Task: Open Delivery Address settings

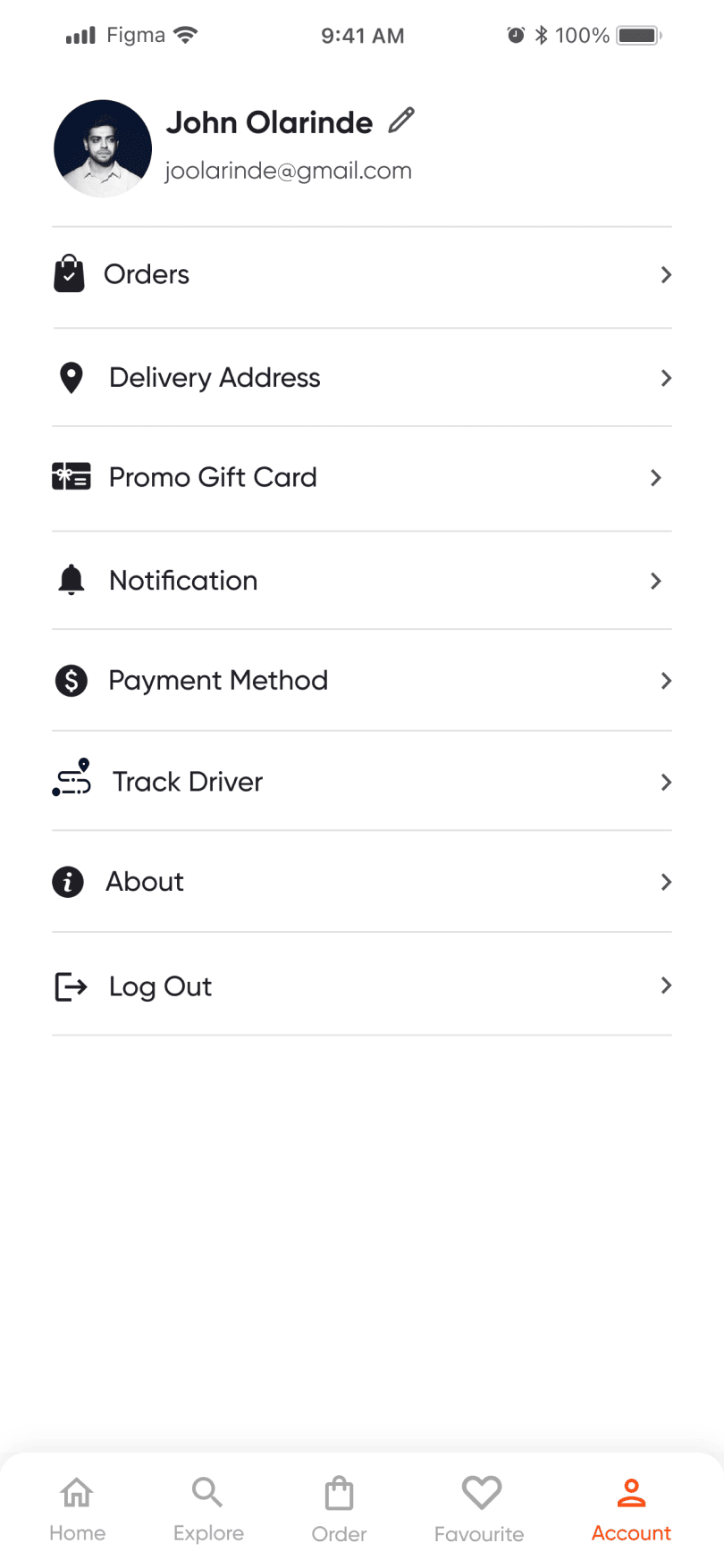Action: click(362, 377)
